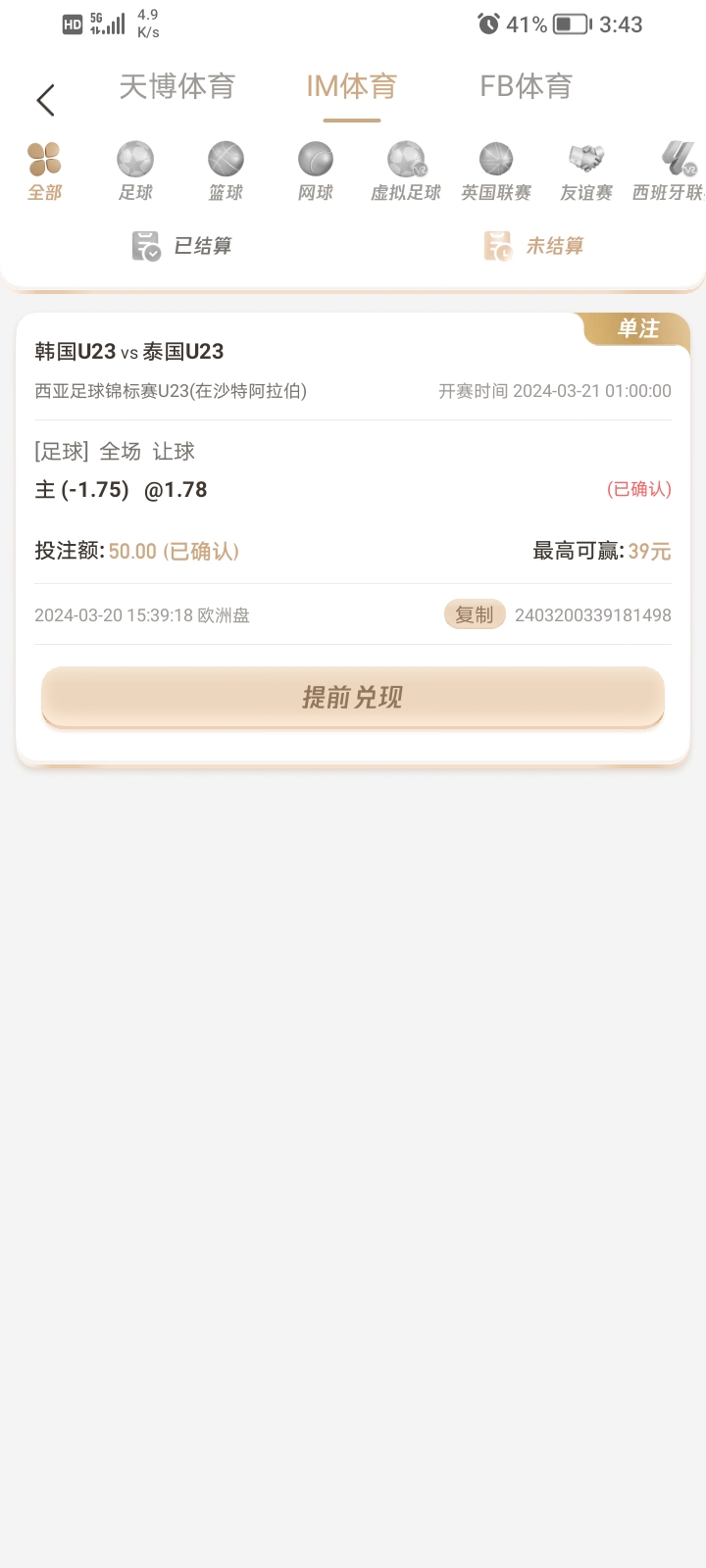Go back using the arrow icon
The width and height of the screenshot is (706, 1568).
tap(45, 100)
